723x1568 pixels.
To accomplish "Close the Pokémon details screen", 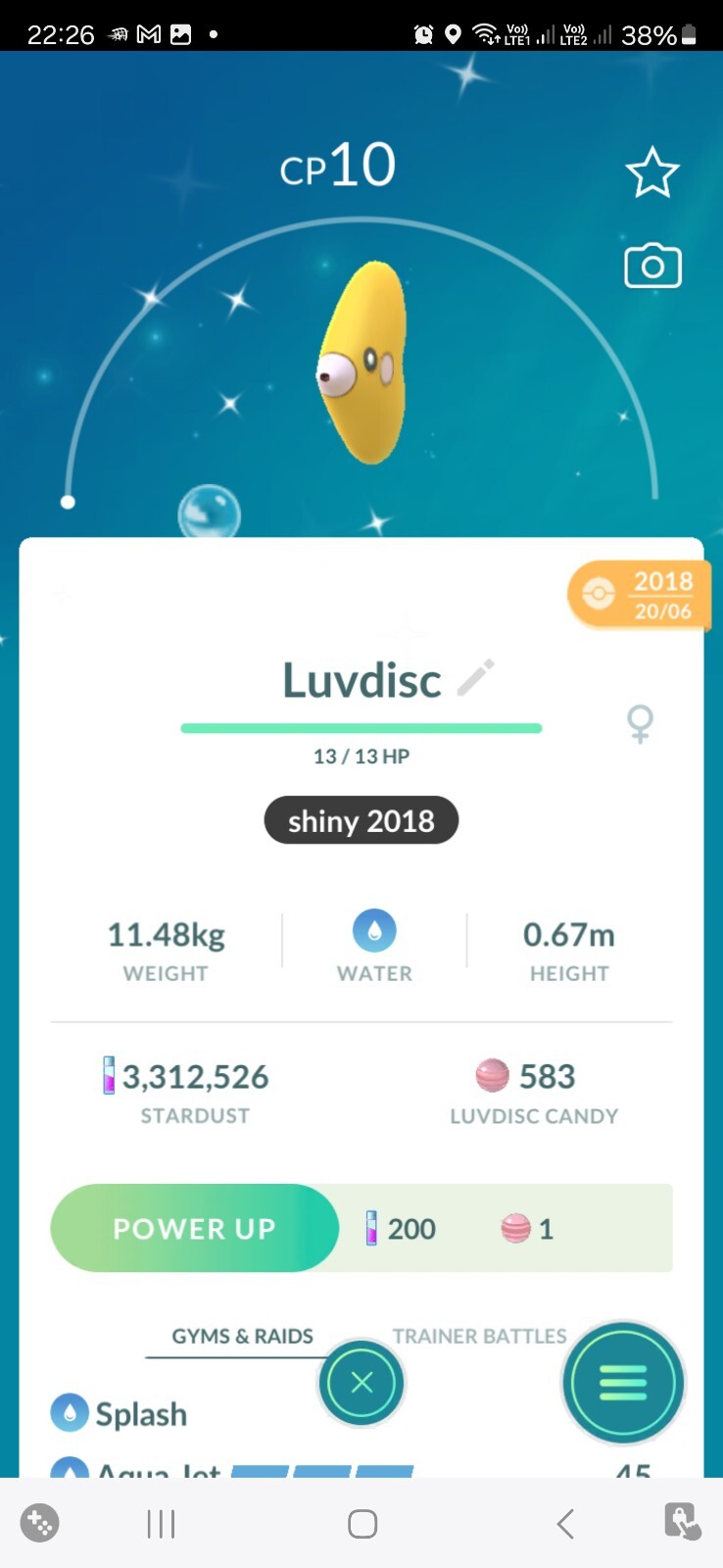I will pos(361,1382).
